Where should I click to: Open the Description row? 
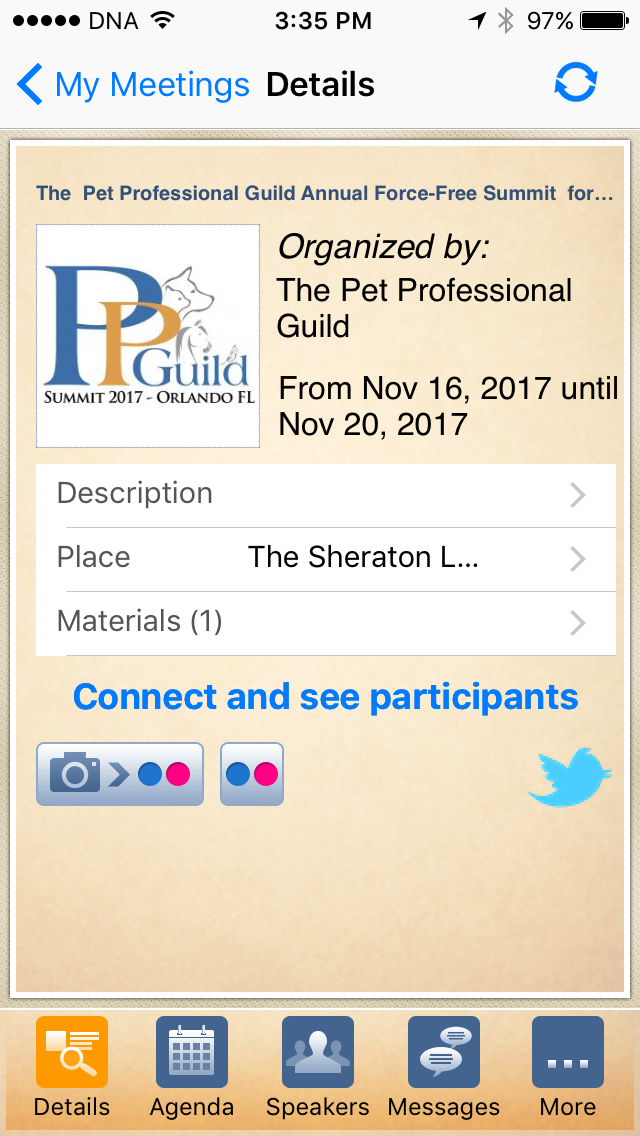pyautogui.click(x=325, y=494)
